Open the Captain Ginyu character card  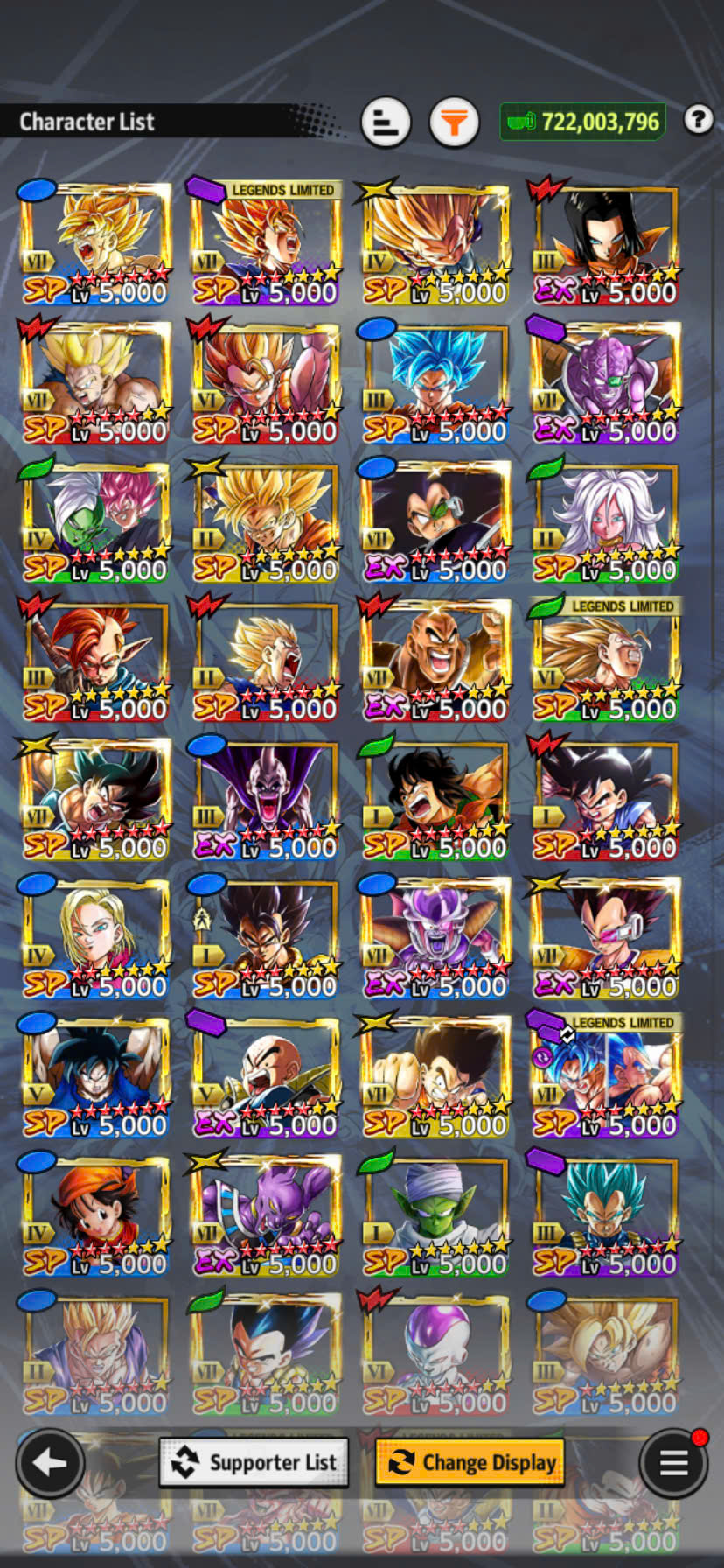[x=606, y=383]
